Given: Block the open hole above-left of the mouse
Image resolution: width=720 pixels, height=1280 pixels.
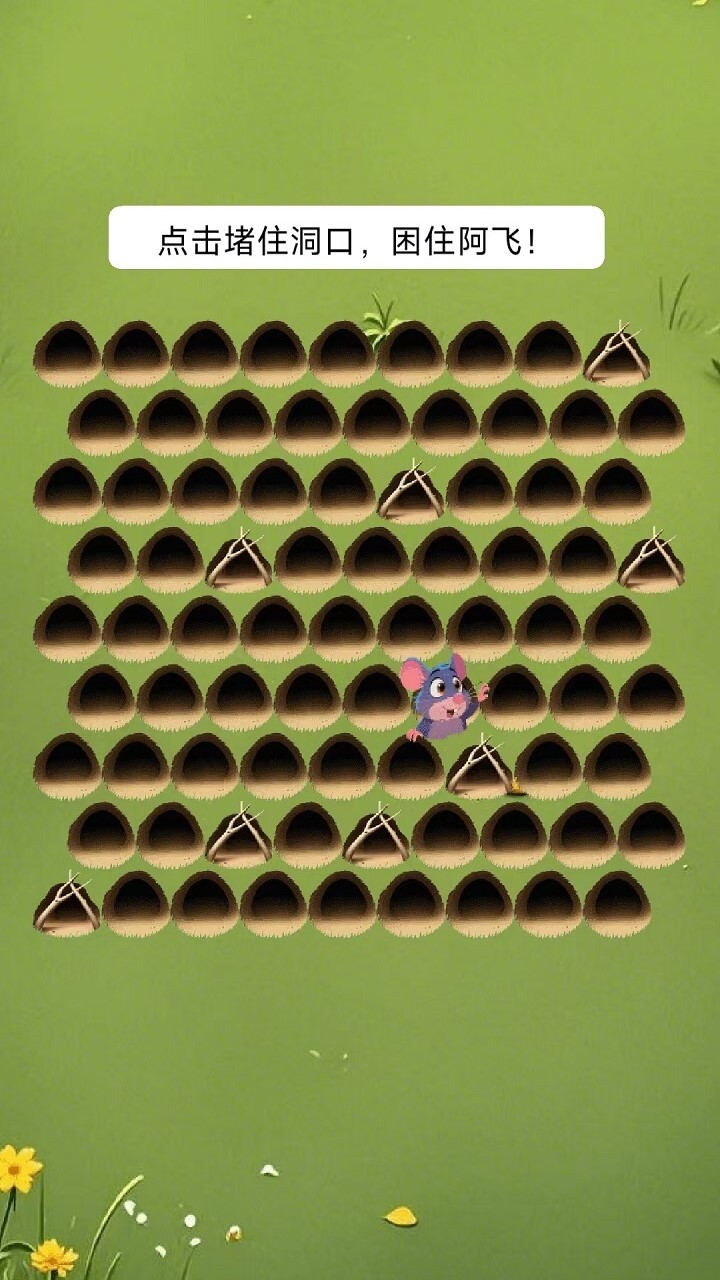Looking at the screenshot, I should click(411, 628).
